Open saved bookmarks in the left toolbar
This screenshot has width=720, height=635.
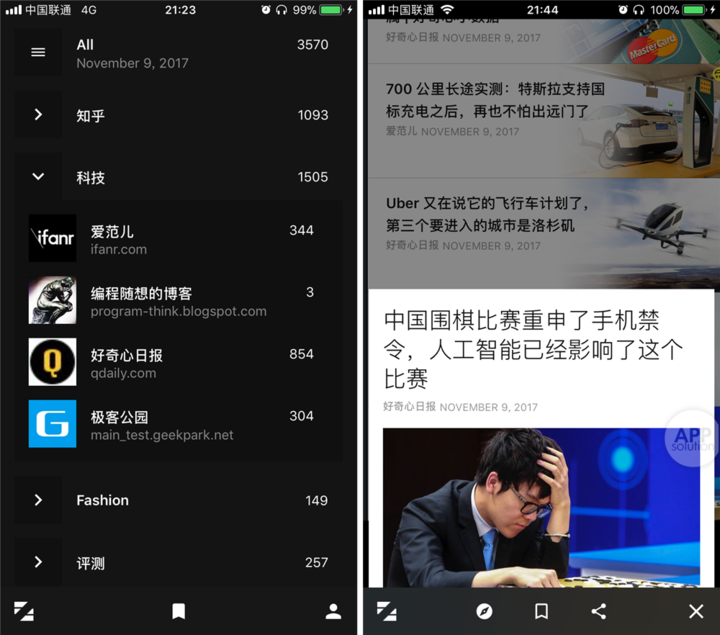tap(178, 611)
